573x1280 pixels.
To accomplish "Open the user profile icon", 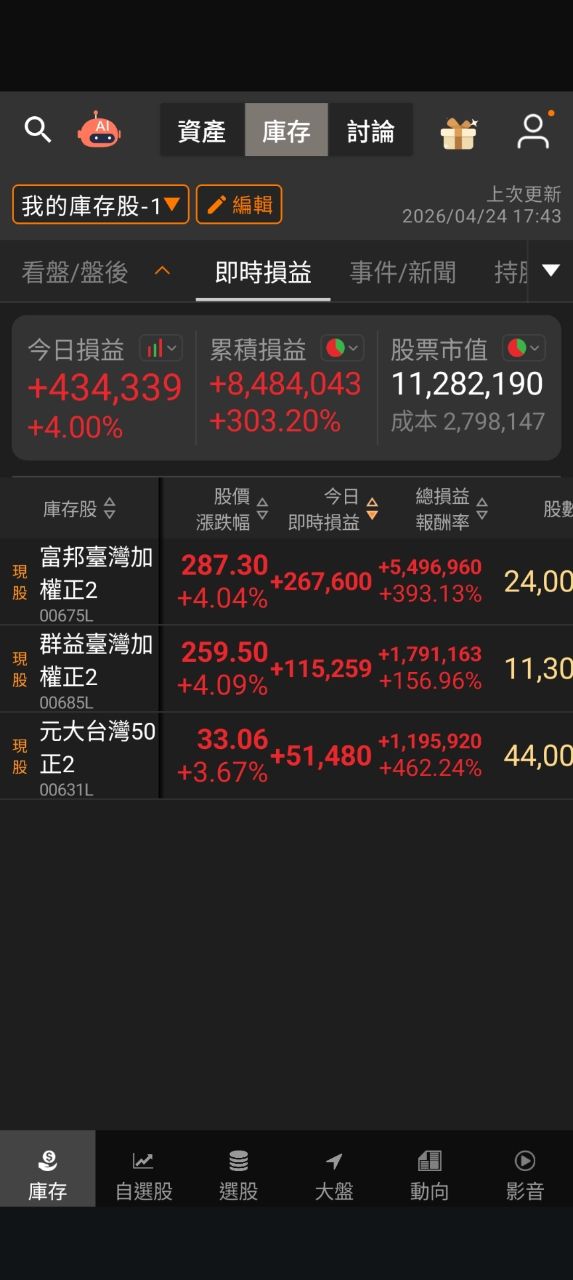I will coord(534,131).
